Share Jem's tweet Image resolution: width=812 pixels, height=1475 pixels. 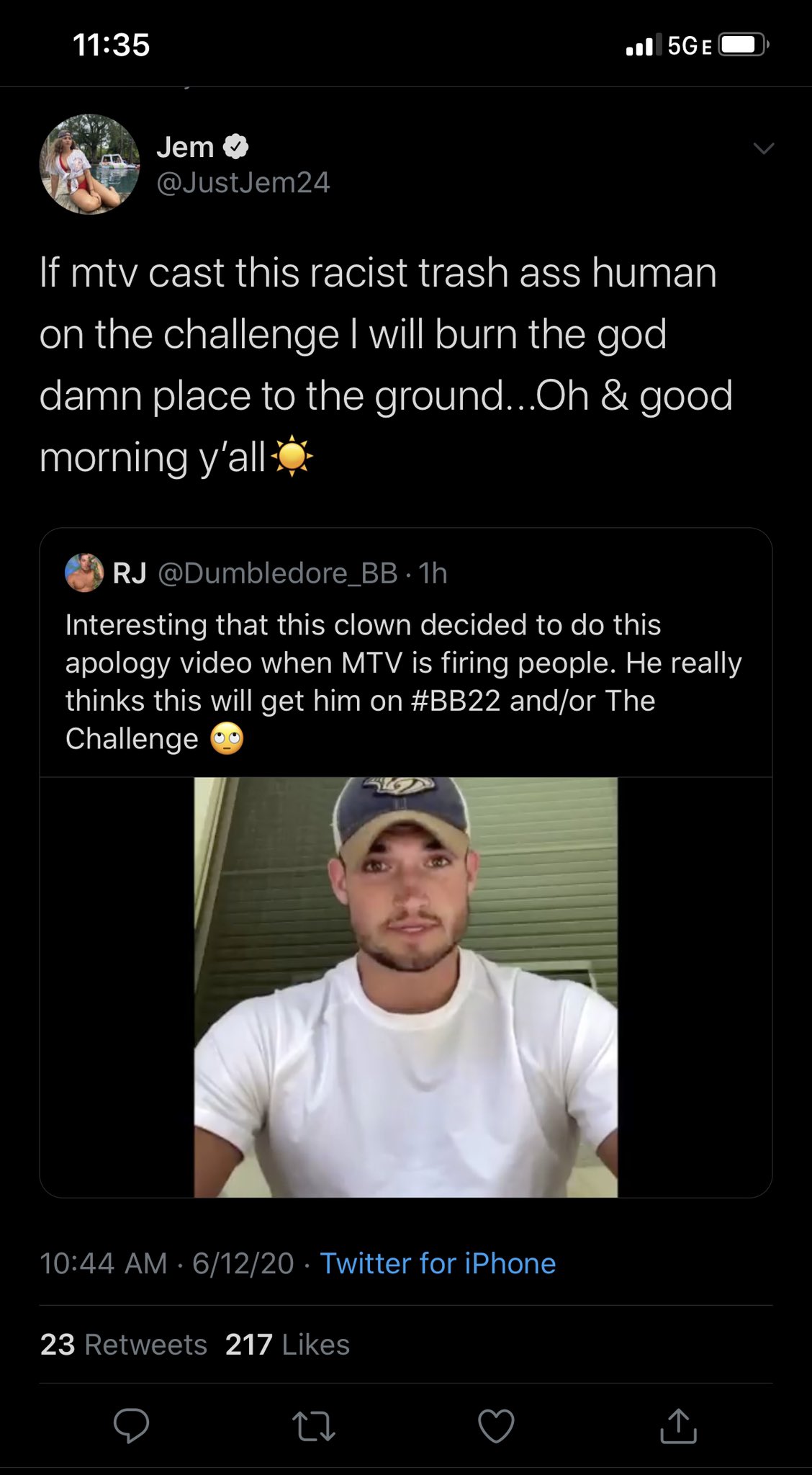tap(678, 1425)
